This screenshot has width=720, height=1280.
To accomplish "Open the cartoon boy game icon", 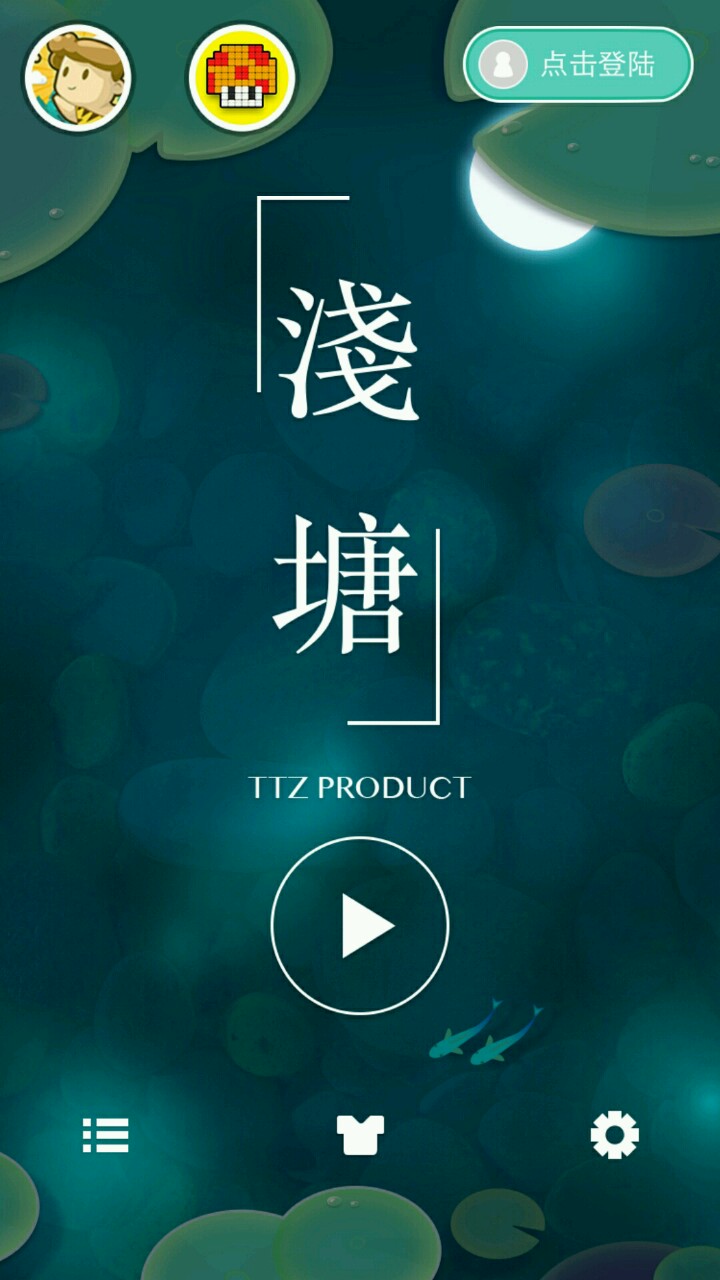I will pyautogui.click(x=78, y=78).
